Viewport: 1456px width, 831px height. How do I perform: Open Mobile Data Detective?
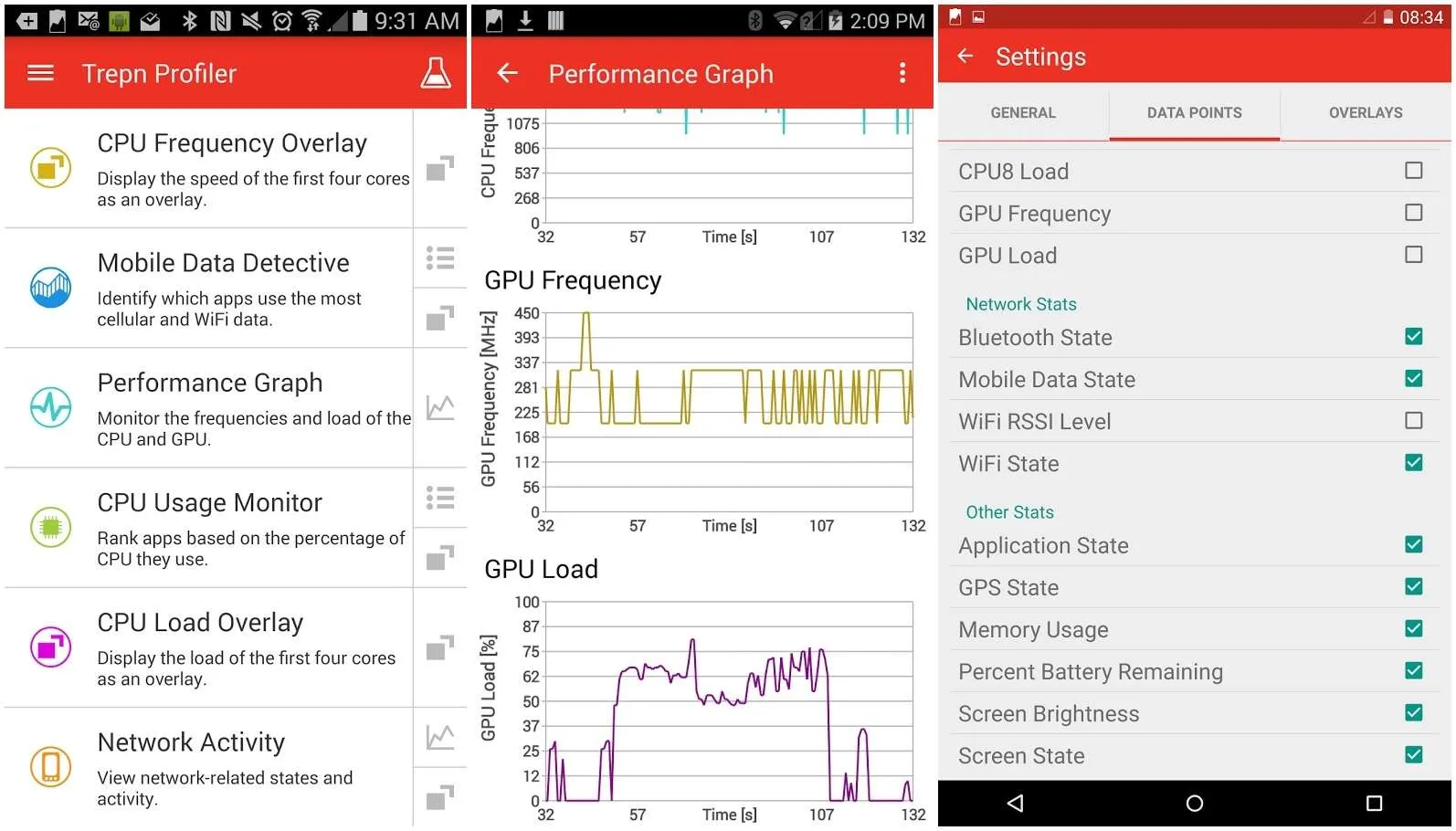pyautogui.click(x=209, y=289)
